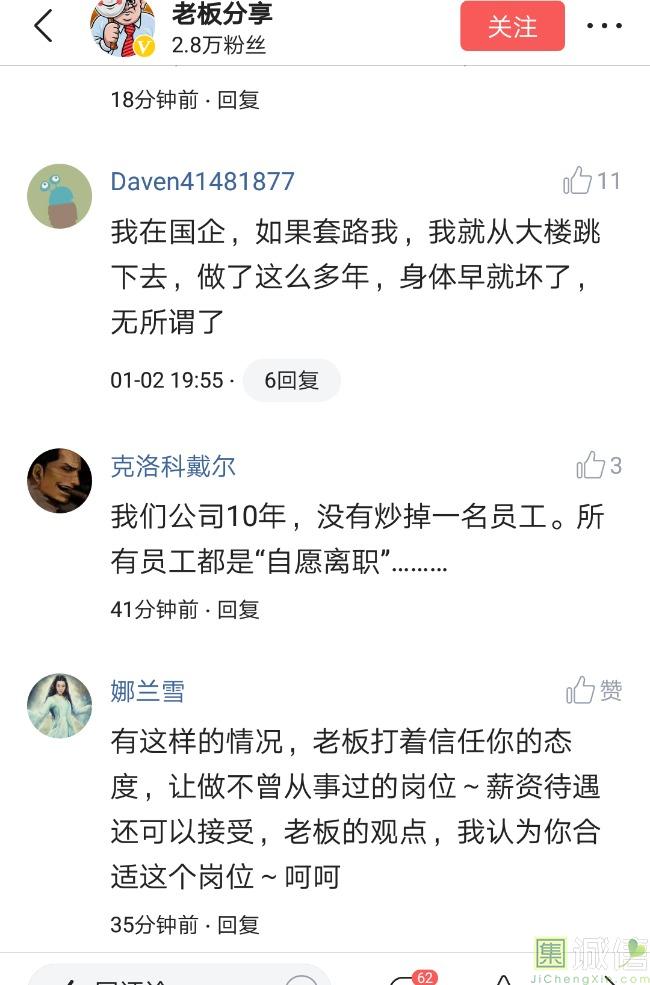
Task: Open Daven41481877's profile avatar
Action: pos(59,196)
